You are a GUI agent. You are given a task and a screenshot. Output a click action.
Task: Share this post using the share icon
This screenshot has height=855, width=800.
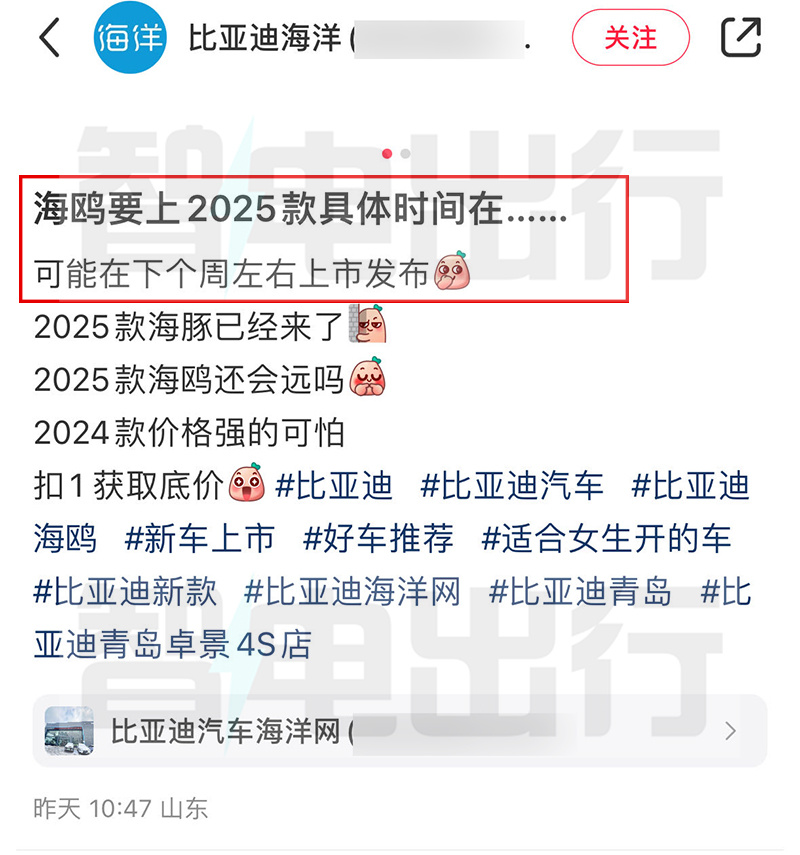tap(741, 38)
